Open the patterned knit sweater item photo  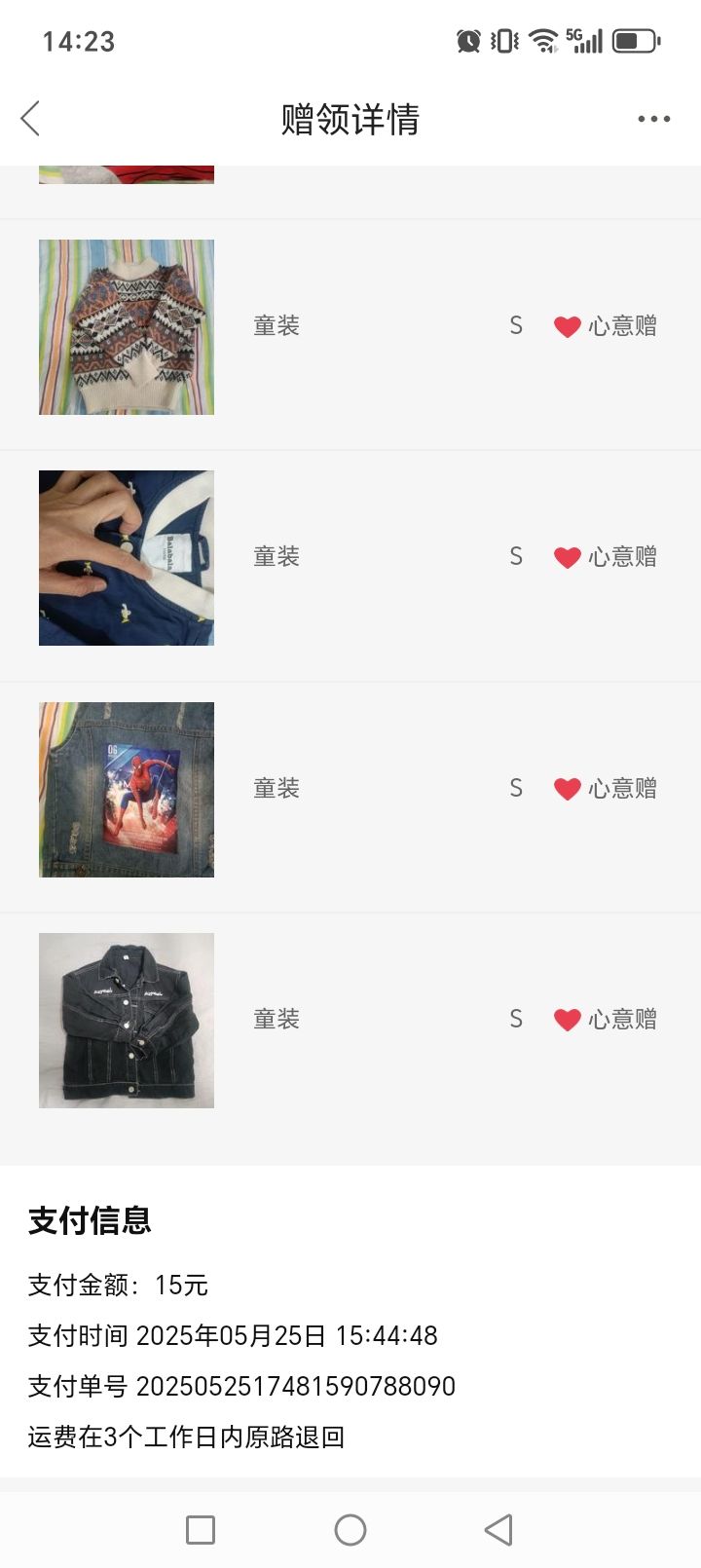click(x=127, y=327)
